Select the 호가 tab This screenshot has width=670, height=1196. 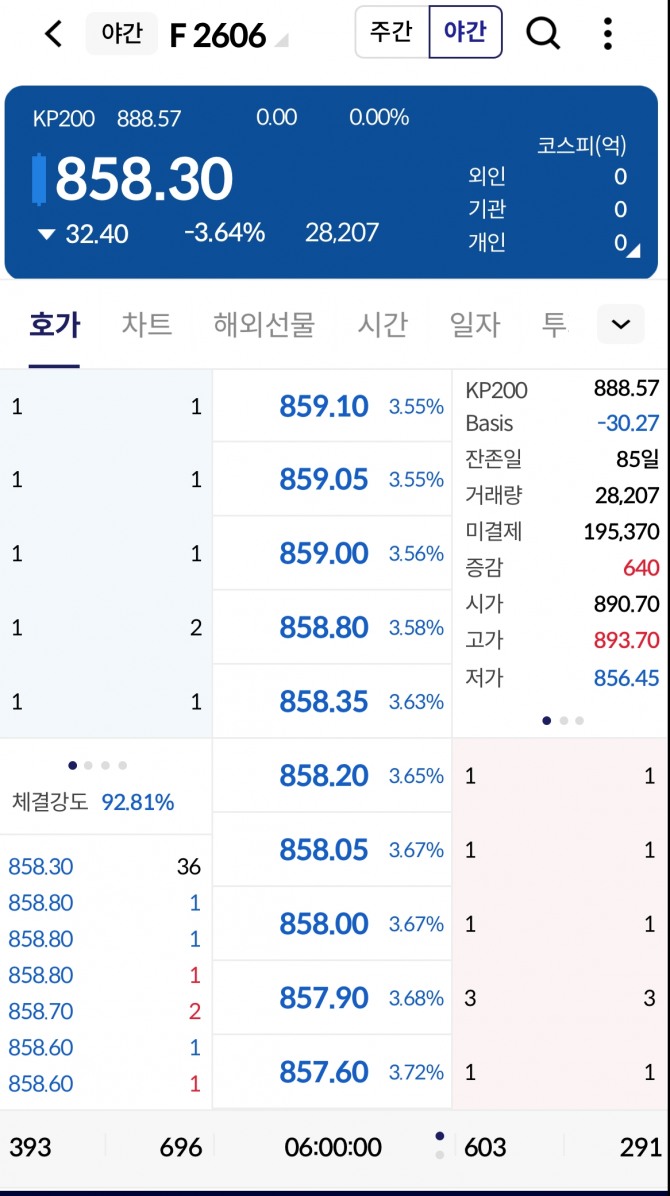[54, 324]
